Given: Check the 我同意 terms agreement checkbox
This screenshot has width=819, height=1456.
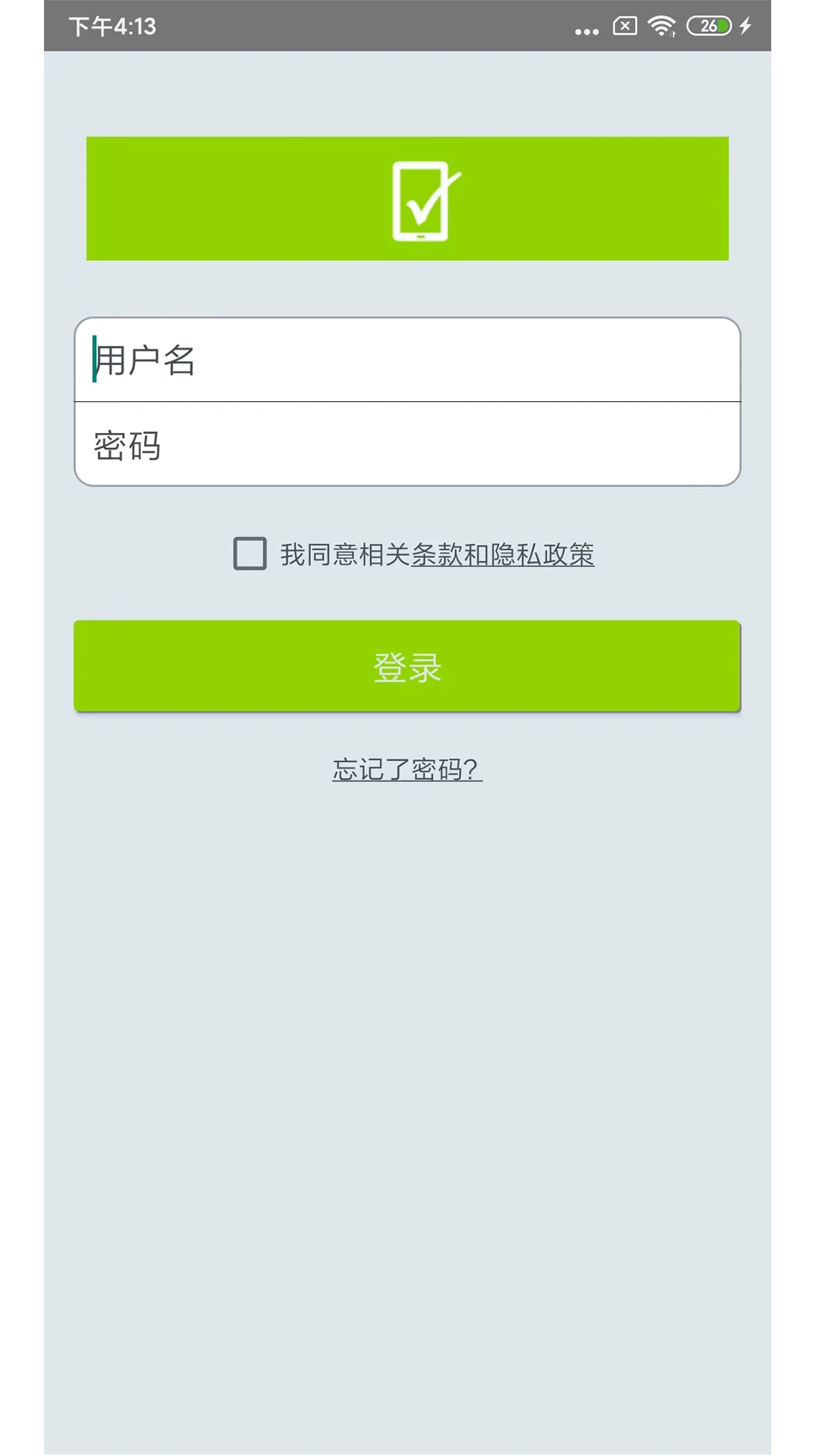Looking at the screenshot, I should tap(249, 554).
